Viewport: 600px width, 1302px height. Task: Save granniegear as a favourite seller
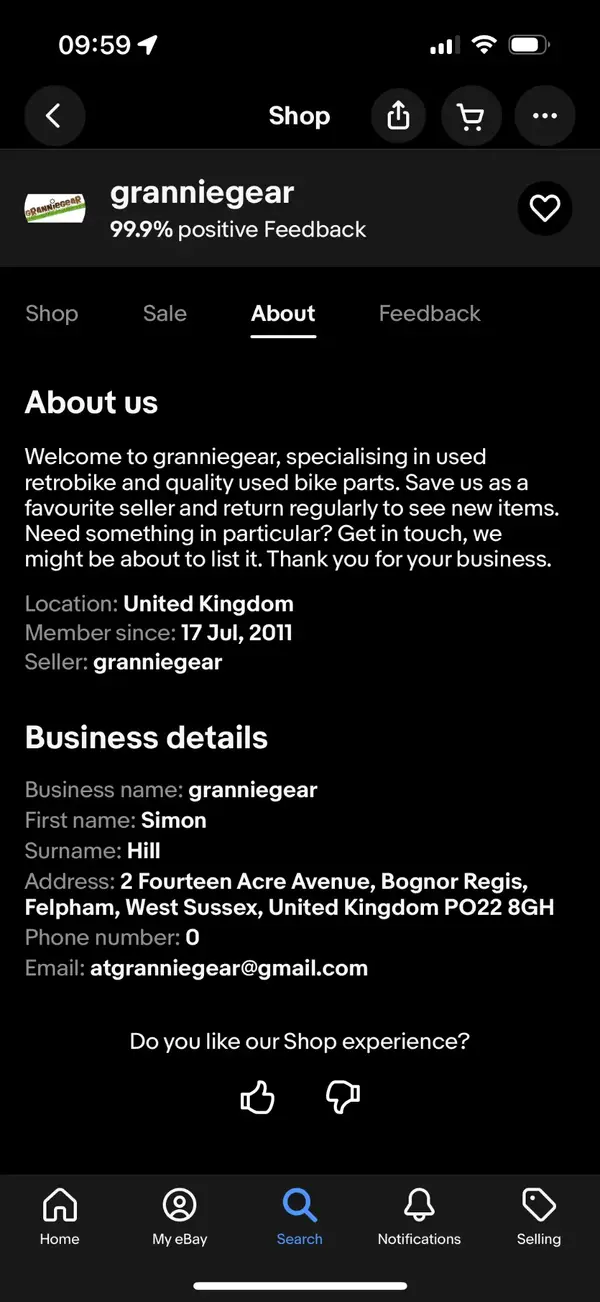pyautogui.click(x=545, y=208)
